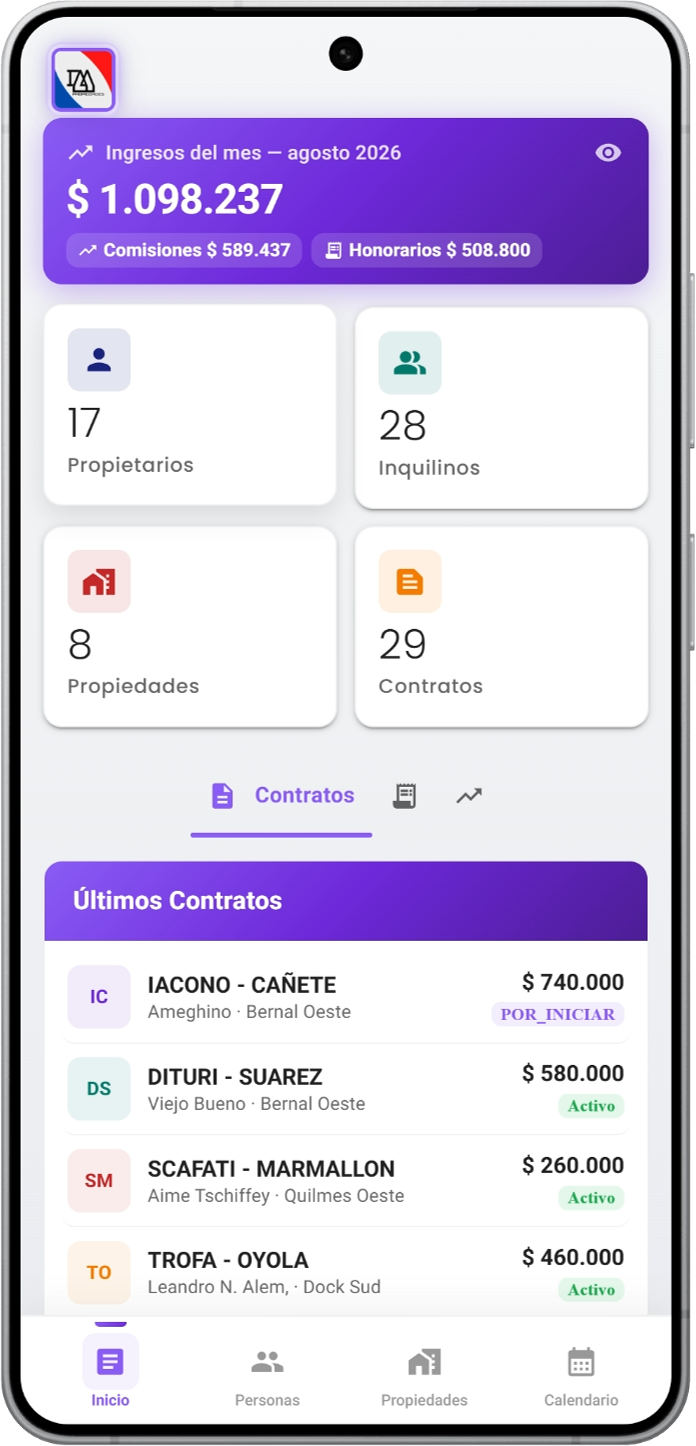Open the Calendario tab
Screen dimensions: 696x1446
[581, 1374]
